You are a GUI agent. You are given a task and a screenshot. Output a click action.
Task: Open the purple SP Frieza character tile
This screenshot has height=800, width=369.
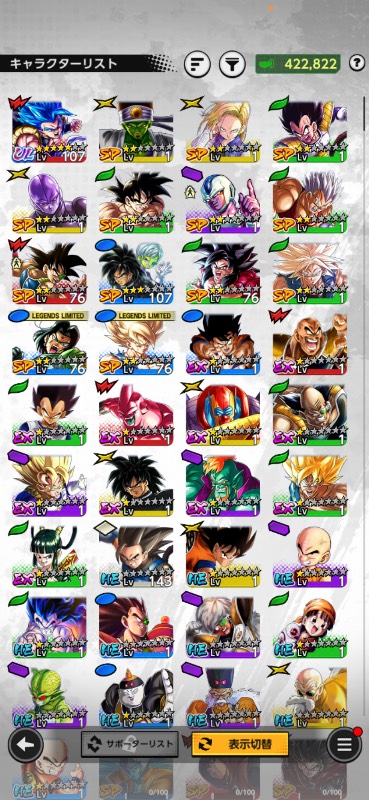223,203
